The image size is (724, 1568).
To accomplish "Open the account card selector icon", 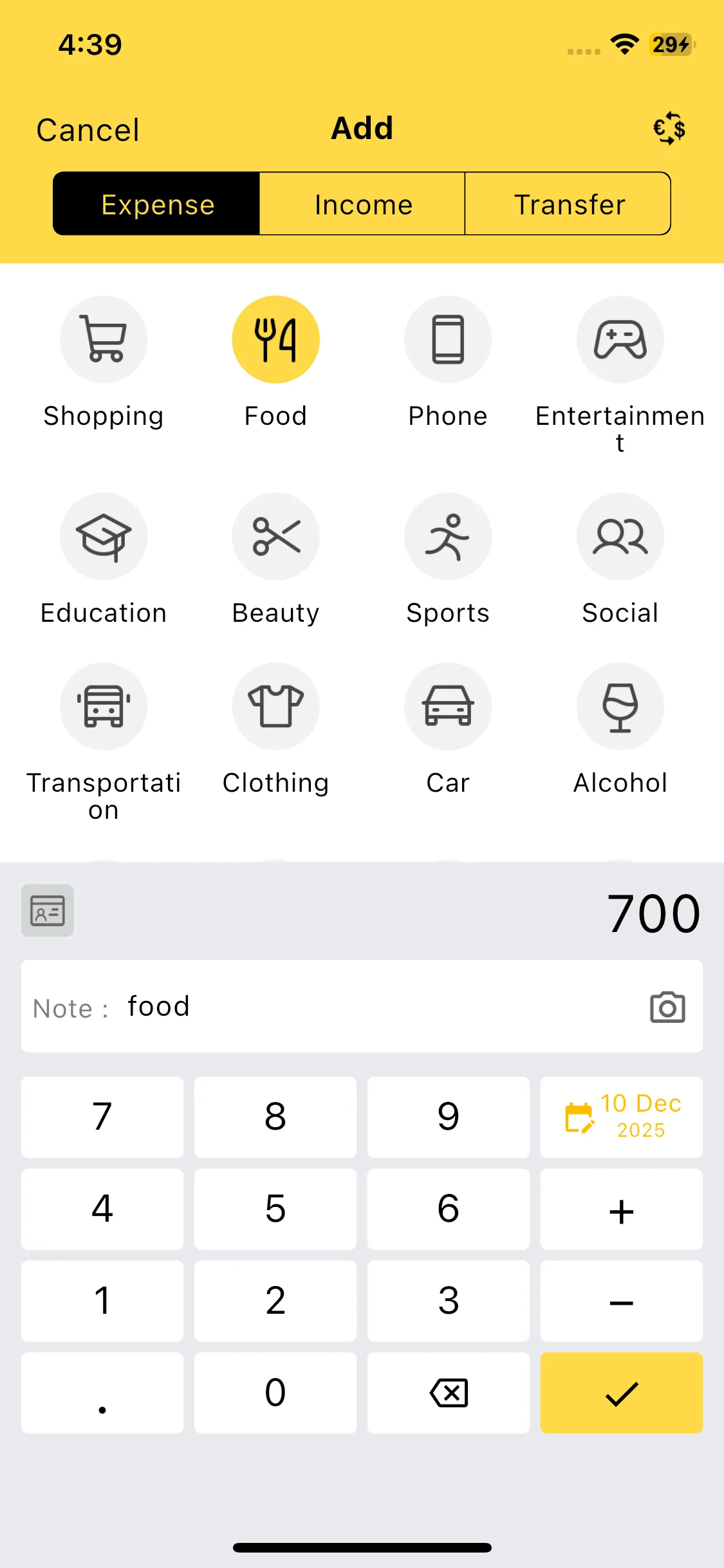I will pyautogui.click(x=48, y=911).
